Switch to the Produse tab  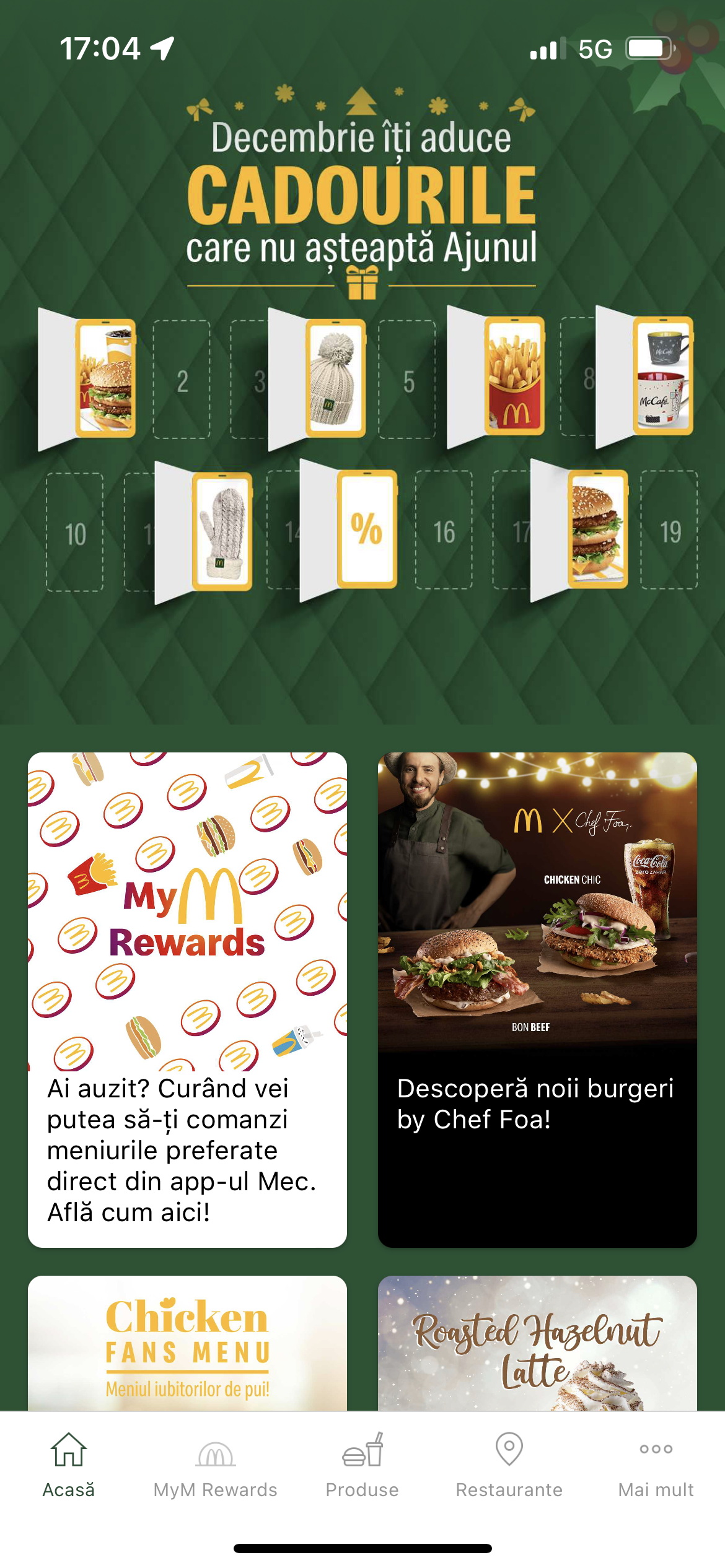click(x=362, y=1465)
